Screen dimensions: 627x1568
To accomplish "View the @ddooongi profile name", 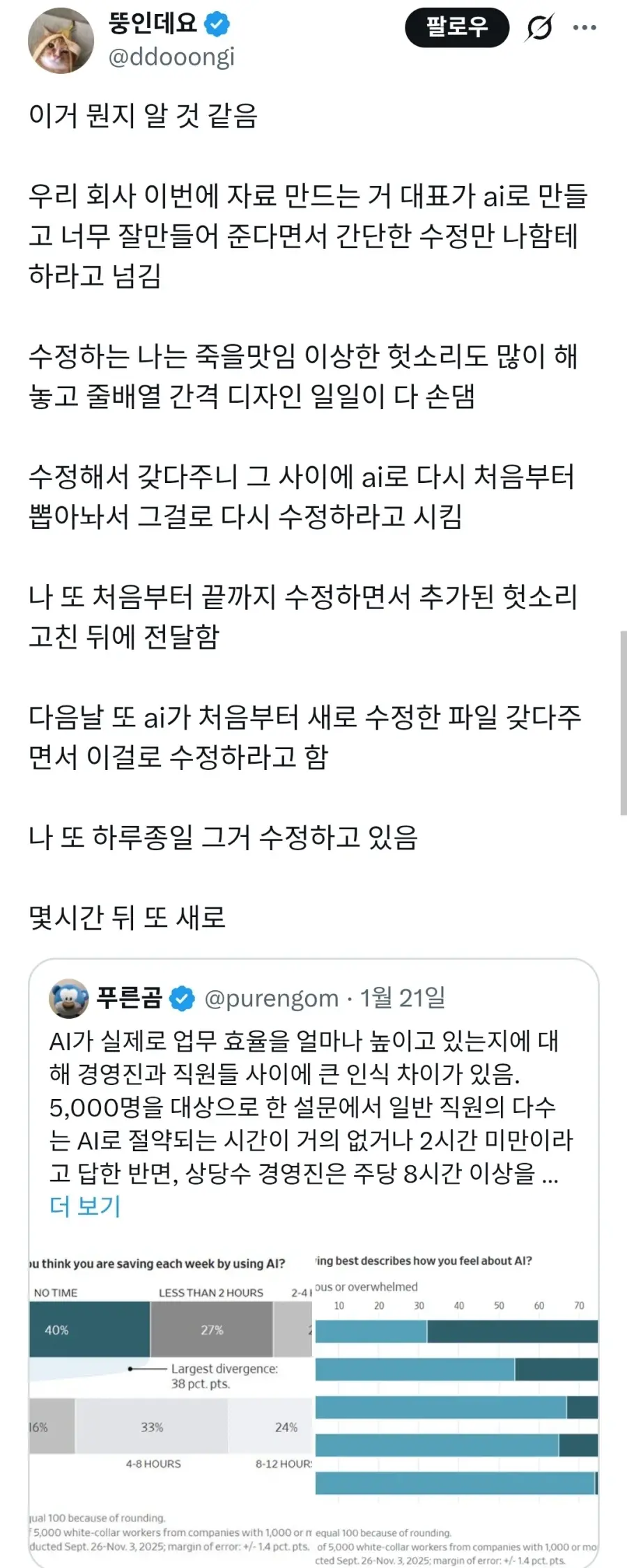I will 171,56.
